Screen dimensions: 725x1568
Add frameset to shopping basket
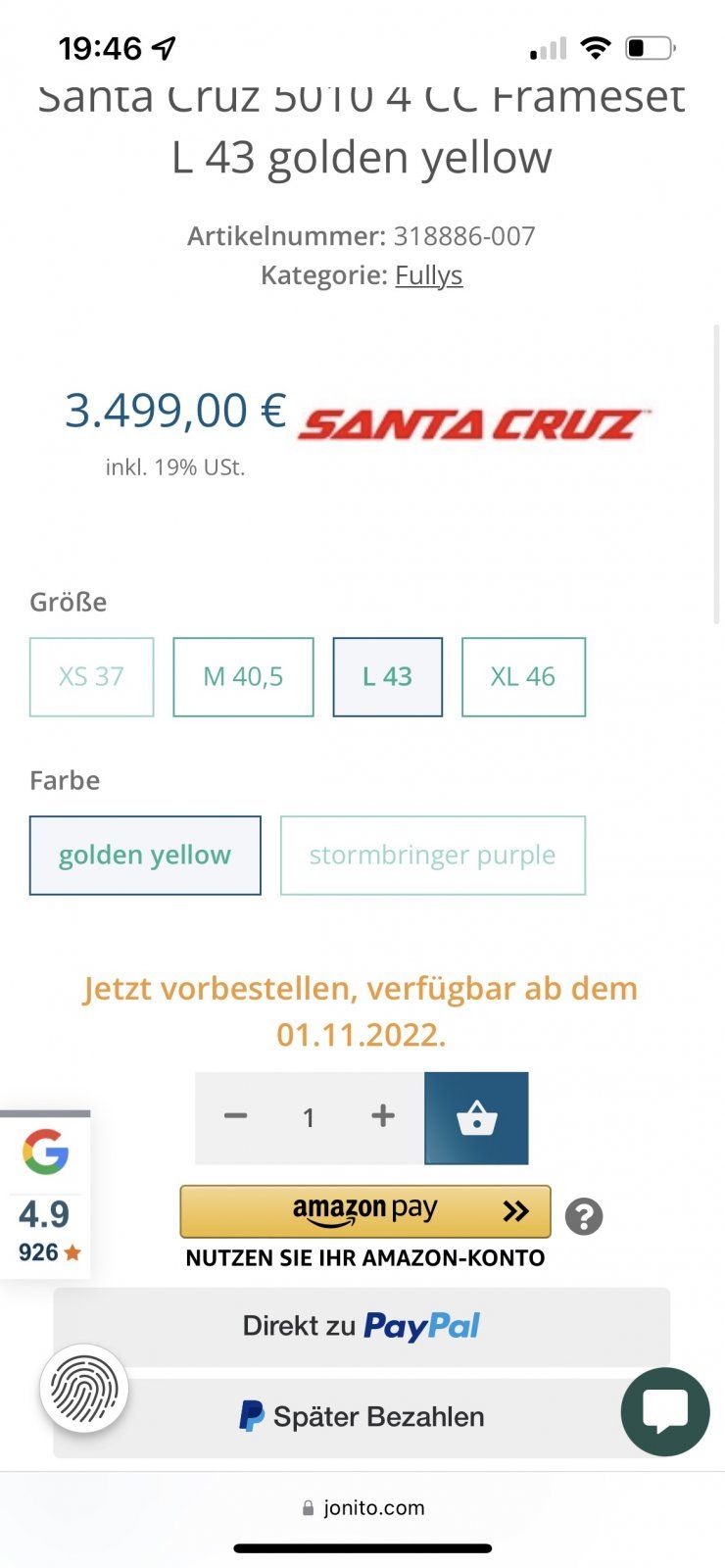(x=476, y=1118)
